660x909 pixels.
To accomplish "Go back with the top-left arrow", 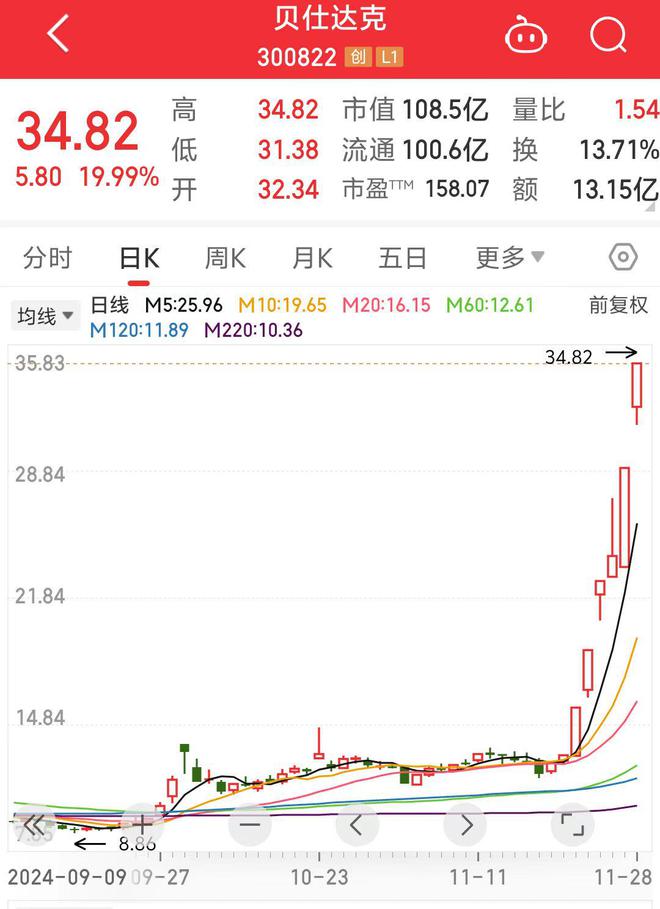I will click(59, 35).
